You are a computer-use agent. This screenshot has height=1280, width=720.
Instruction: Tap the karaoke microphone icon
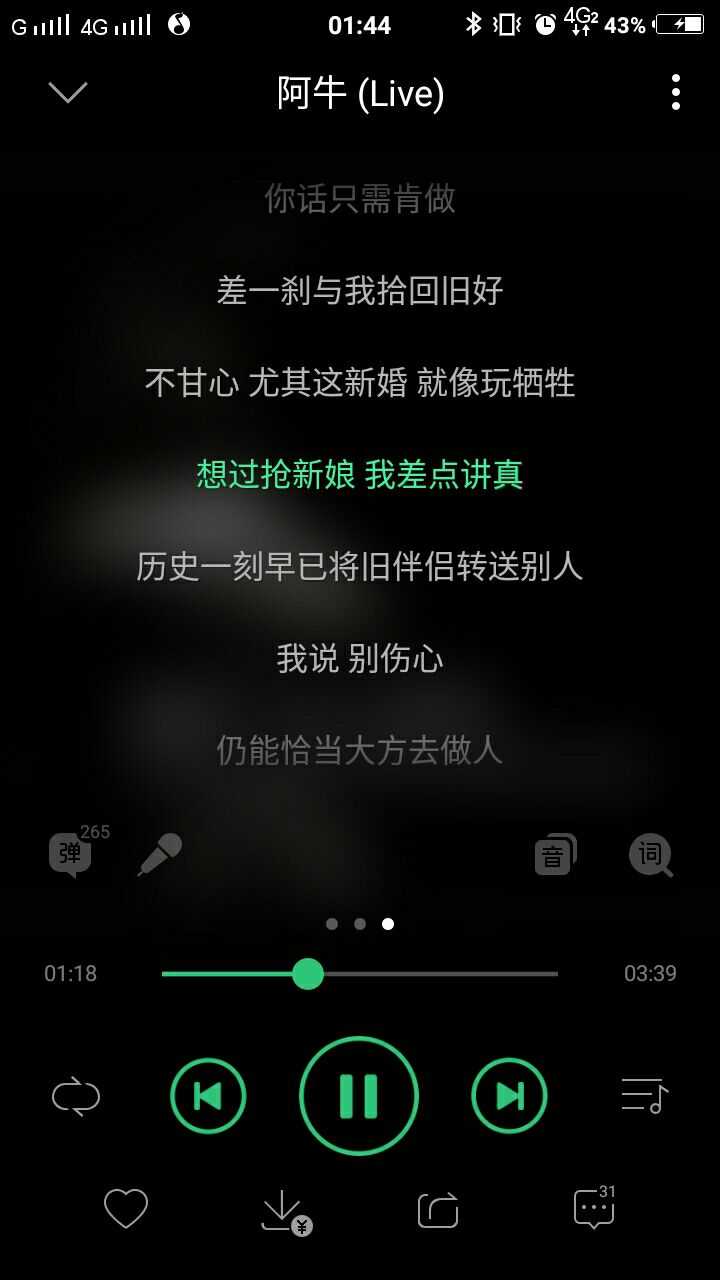[160, 854]
